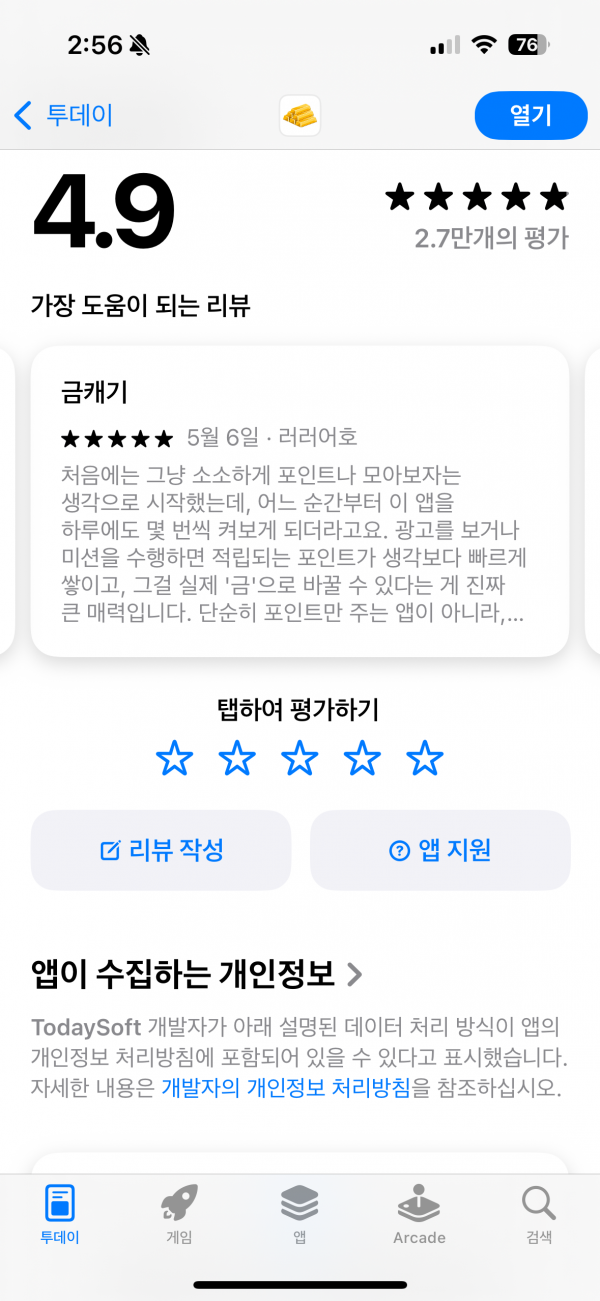The height and width of the screenshot is (1301, 600).
Task: Tap the 열기 button to open the app
Action: 530,116
